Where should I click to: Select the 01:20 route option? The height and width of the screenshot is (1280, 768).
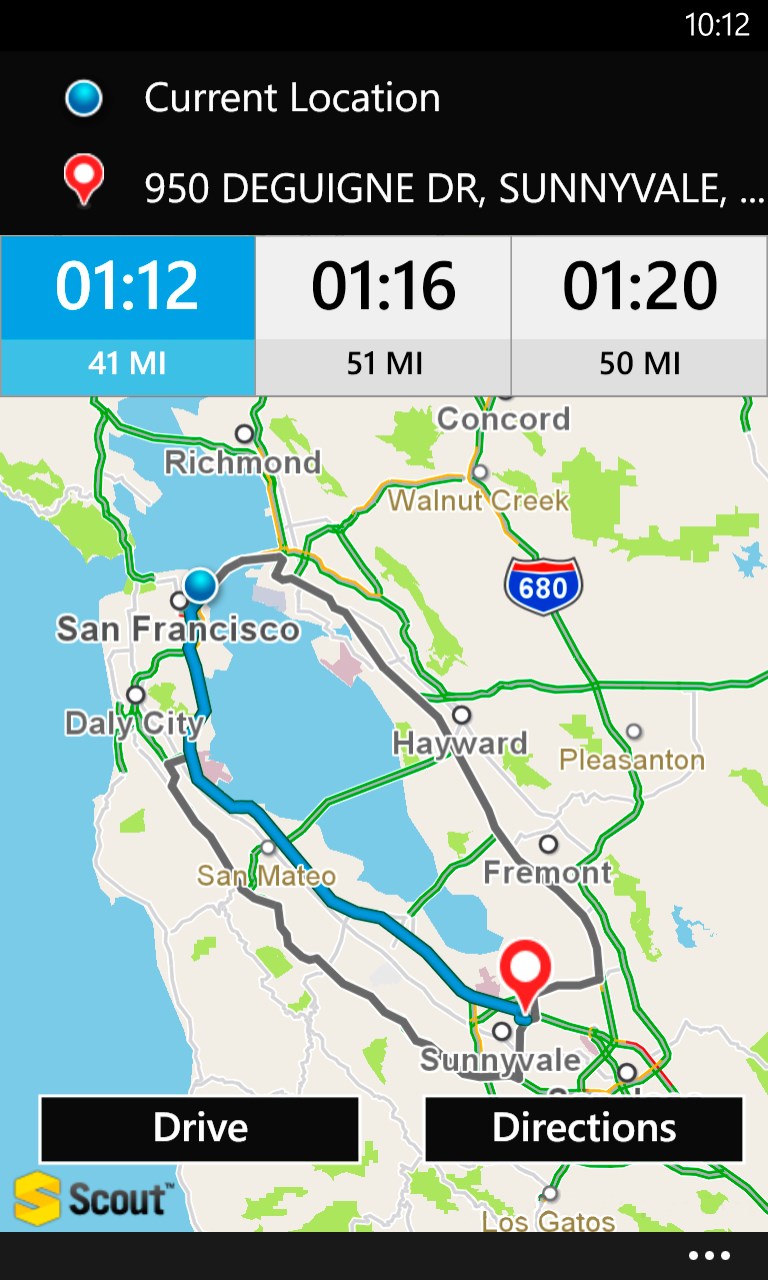click(639, 287)
